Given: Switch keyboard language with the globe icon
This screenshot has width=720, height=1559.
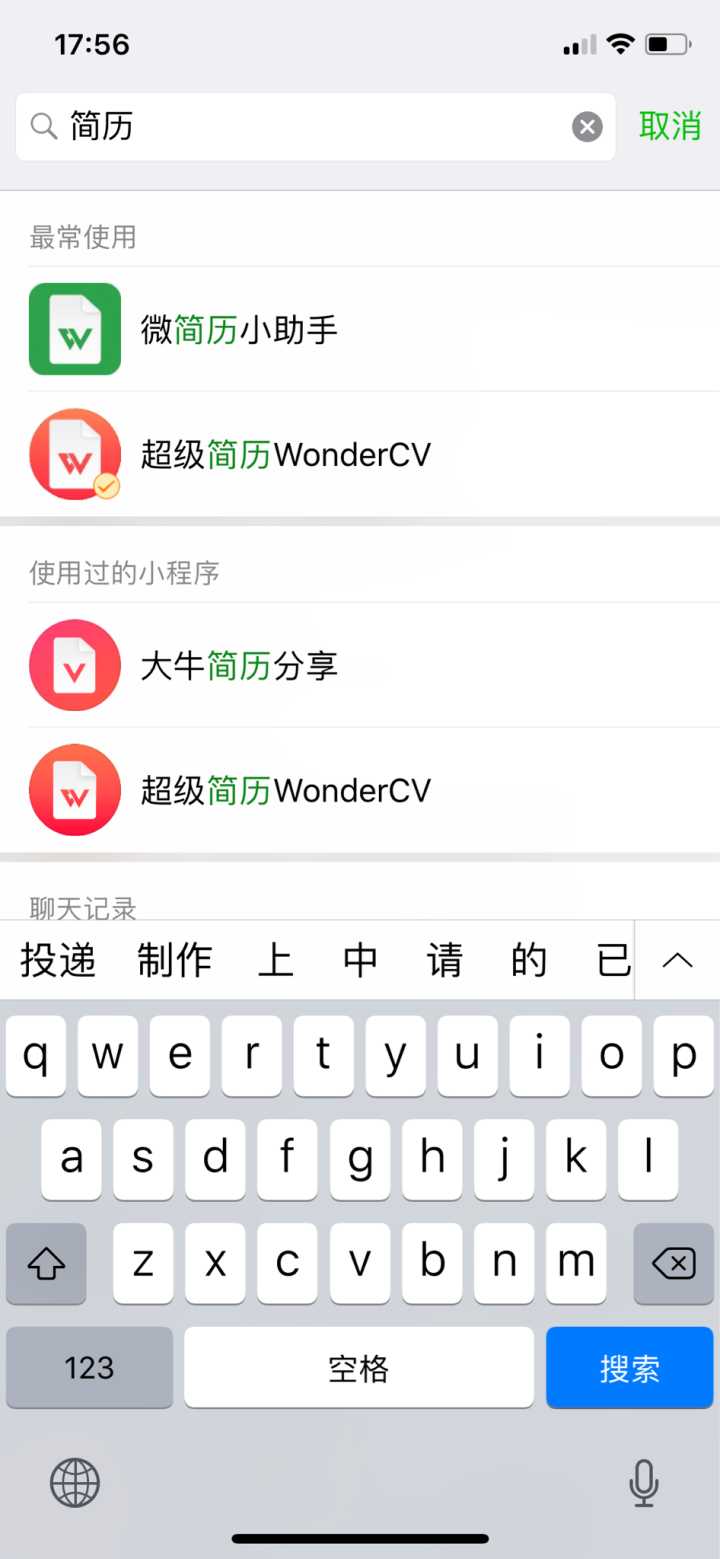Looking at the screenshot, I should [x=75, y=1482].
